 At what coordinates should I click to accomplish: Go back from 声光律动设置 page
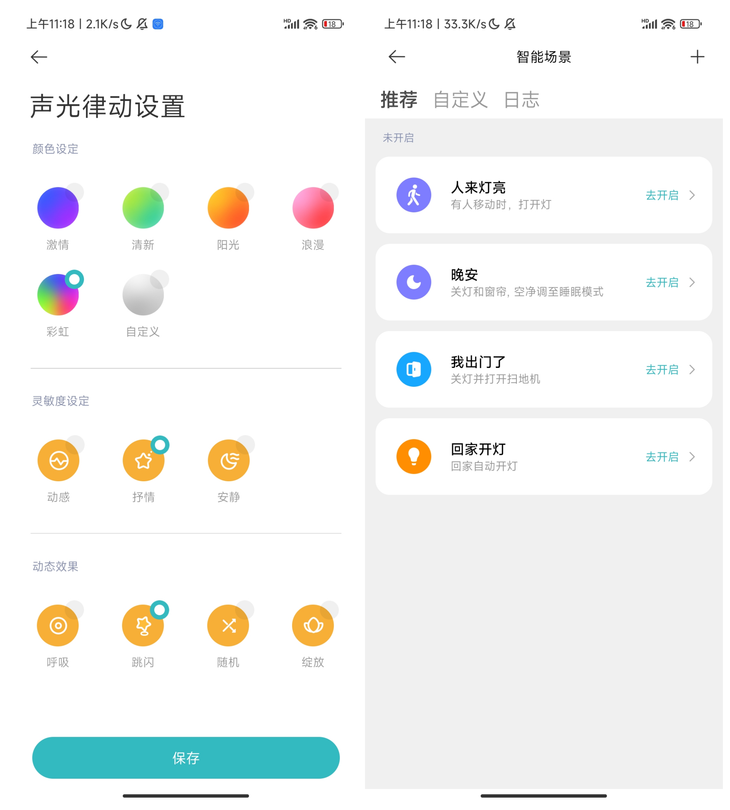click(x=39, y=58)
